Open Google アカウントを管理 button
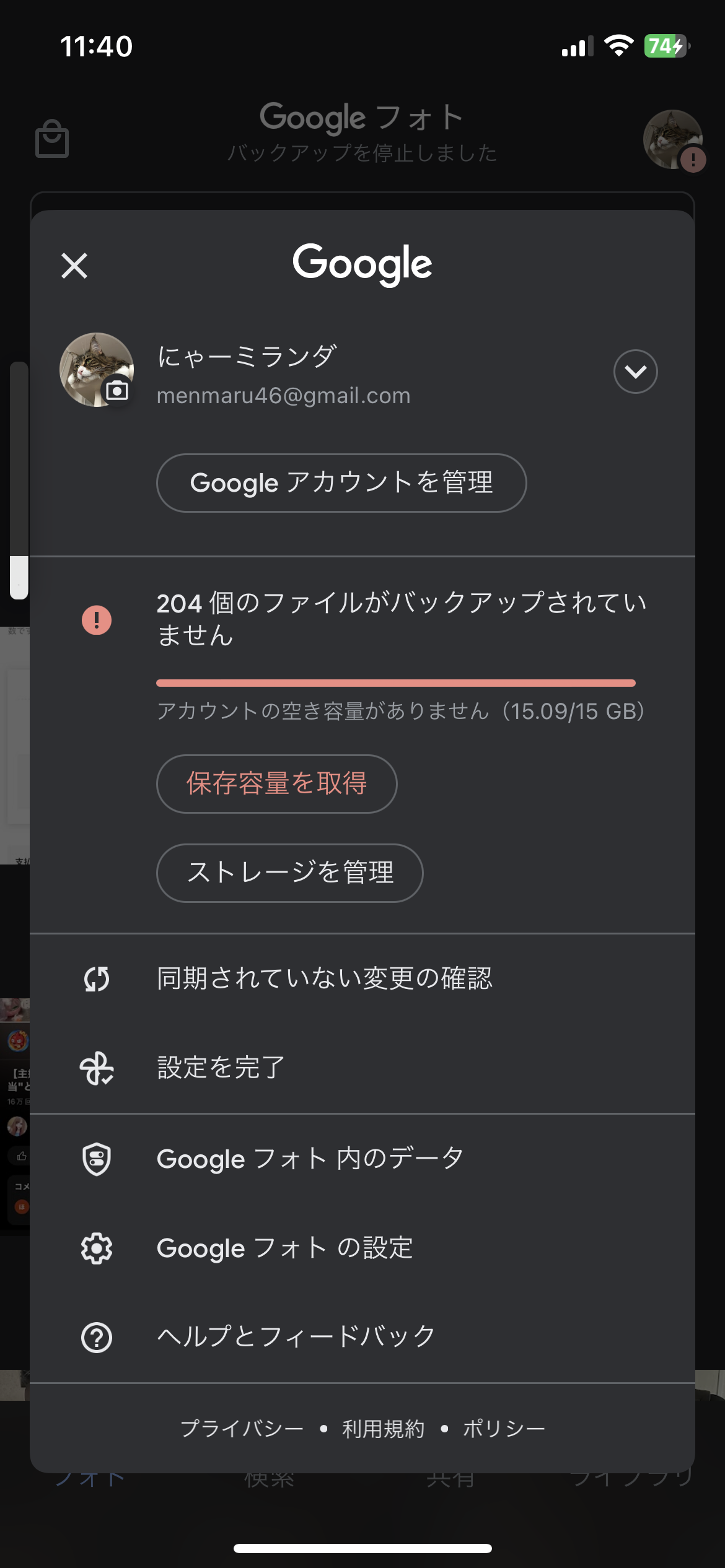 341,483
